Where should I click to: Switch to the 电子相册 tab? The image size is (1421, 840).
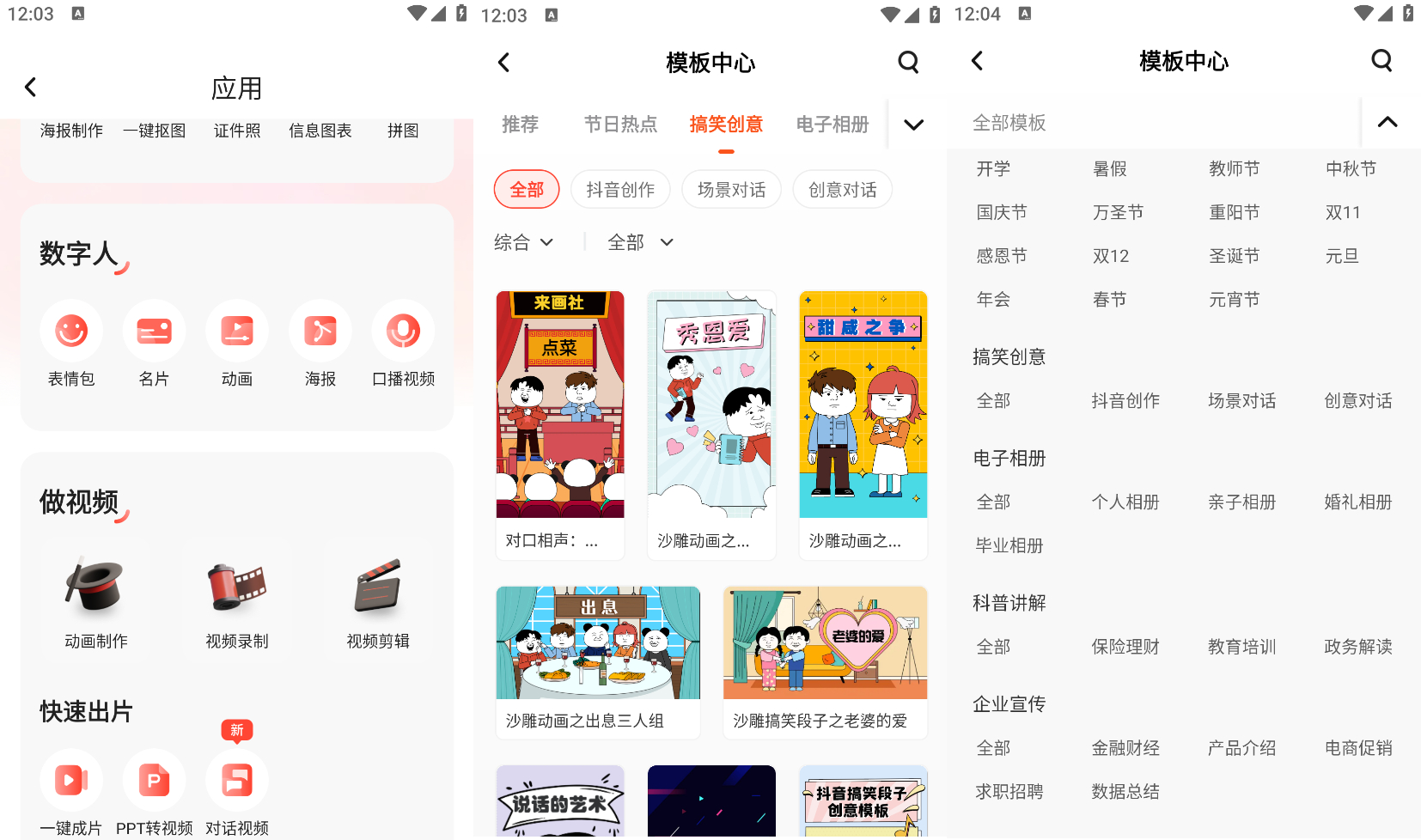pyautogui.click(x=832, y=125)
